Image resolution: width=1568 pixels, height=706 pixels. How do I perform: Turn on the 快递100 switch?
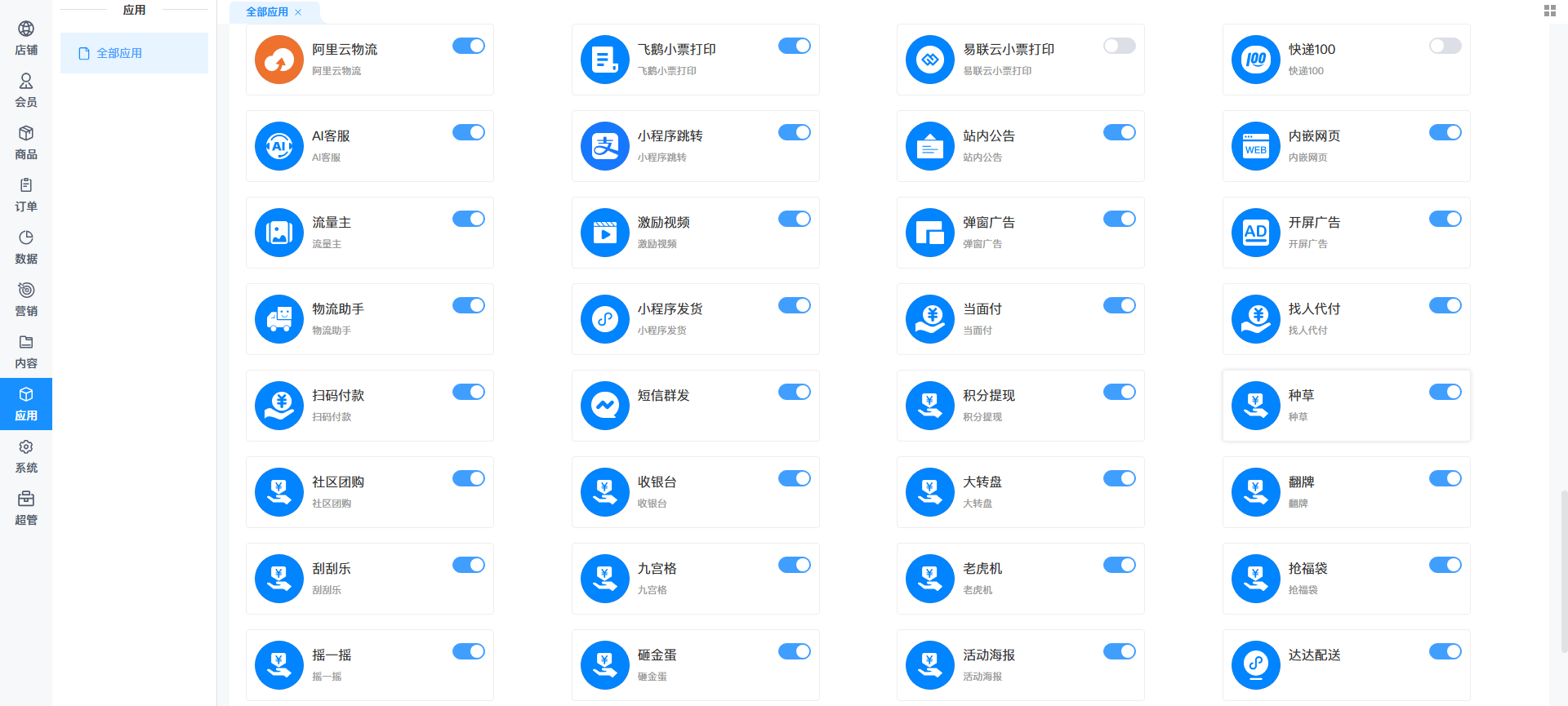pyautogui.click(x=1445, y=46)
